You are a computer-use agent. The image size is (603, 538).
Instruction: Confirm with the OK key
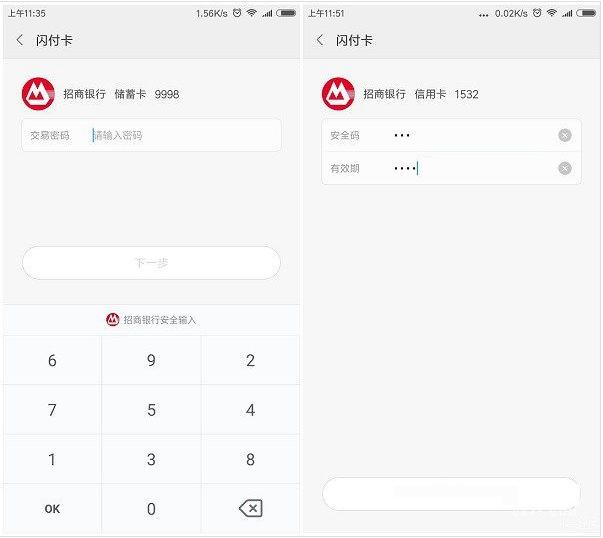click(52, 509)
